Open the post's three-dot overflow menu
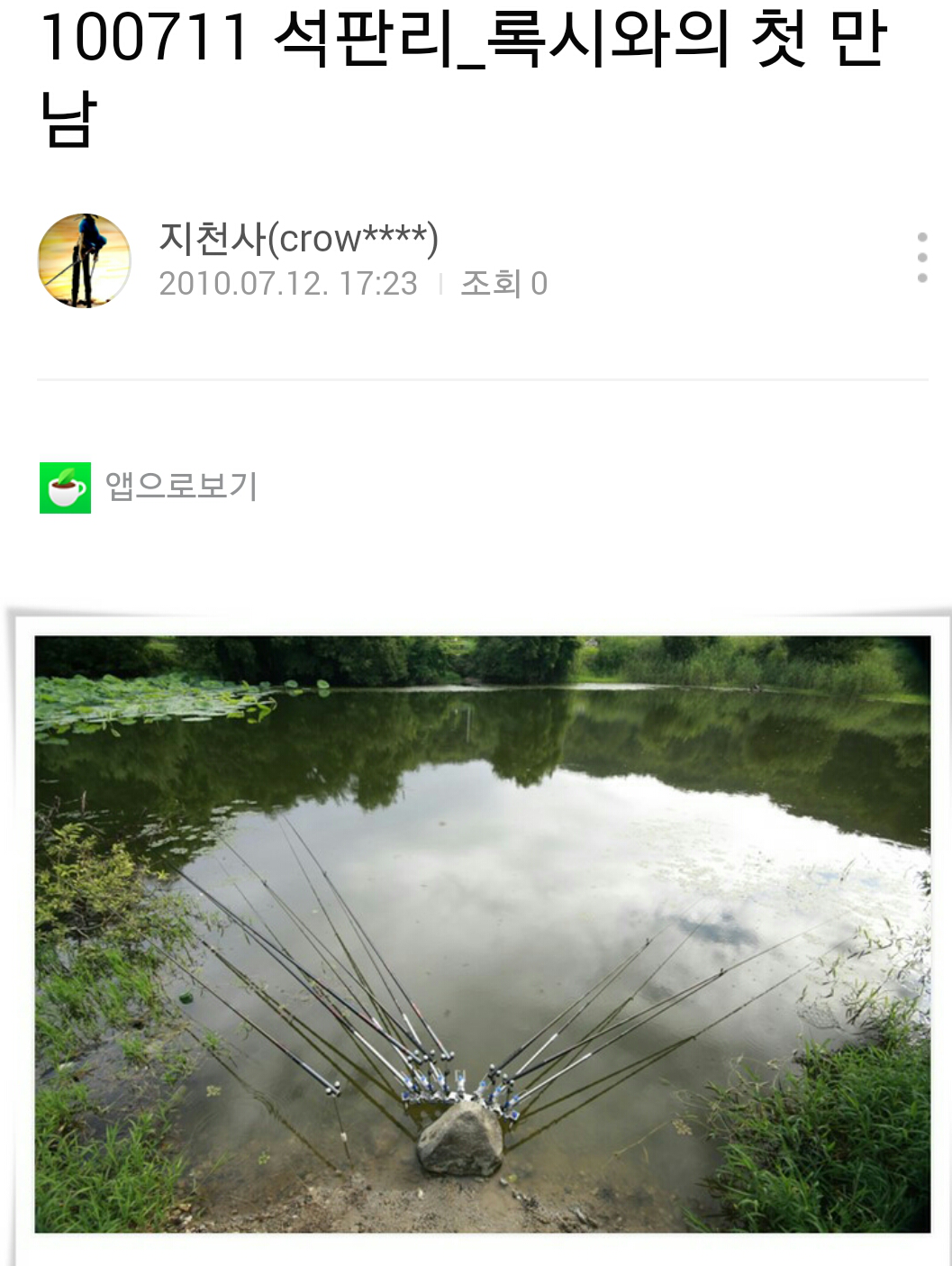The width and height of the screenshot is (952, 1266). click(921, 258)
